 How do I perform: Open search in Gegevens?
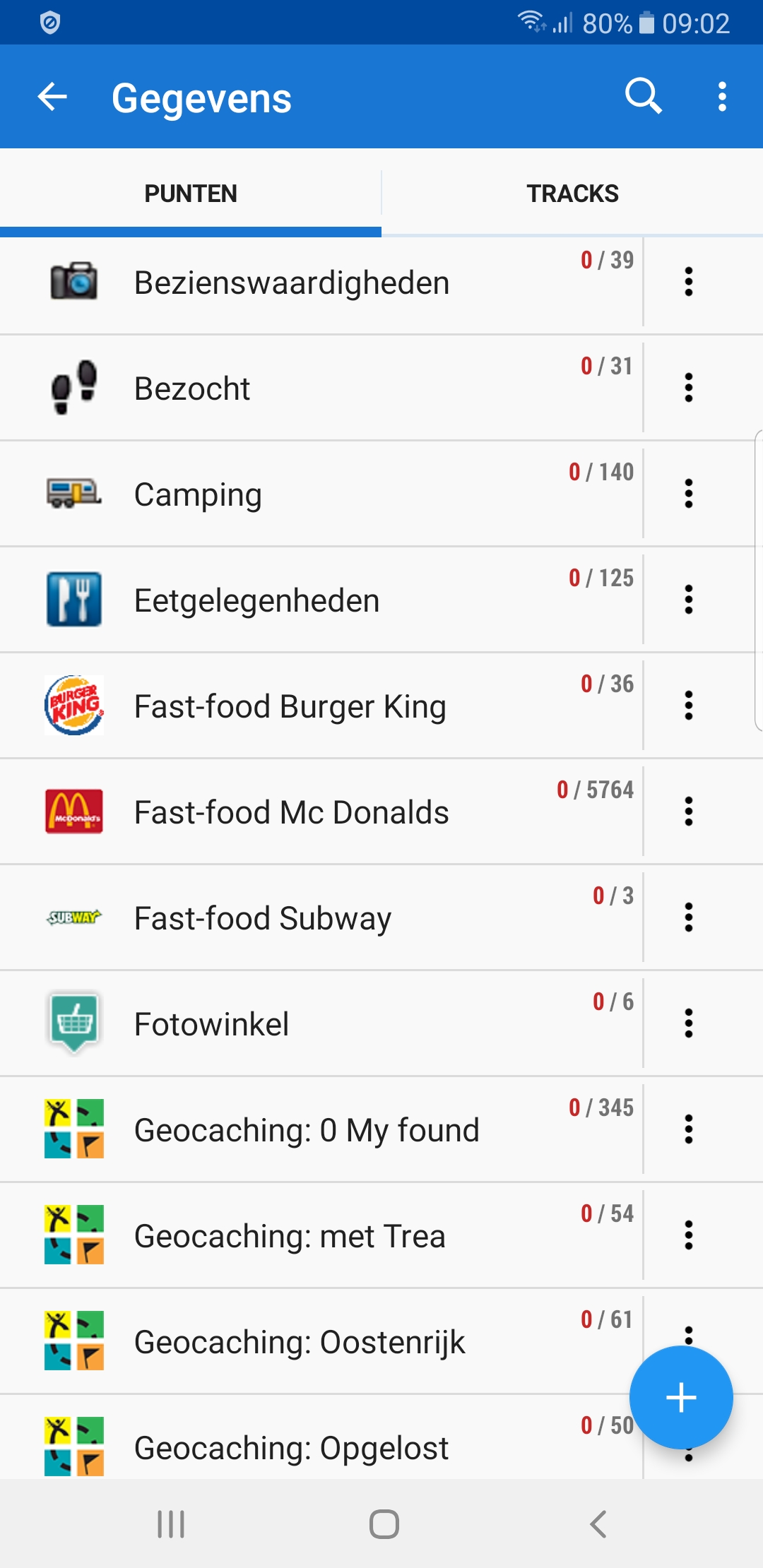[643, 96]
